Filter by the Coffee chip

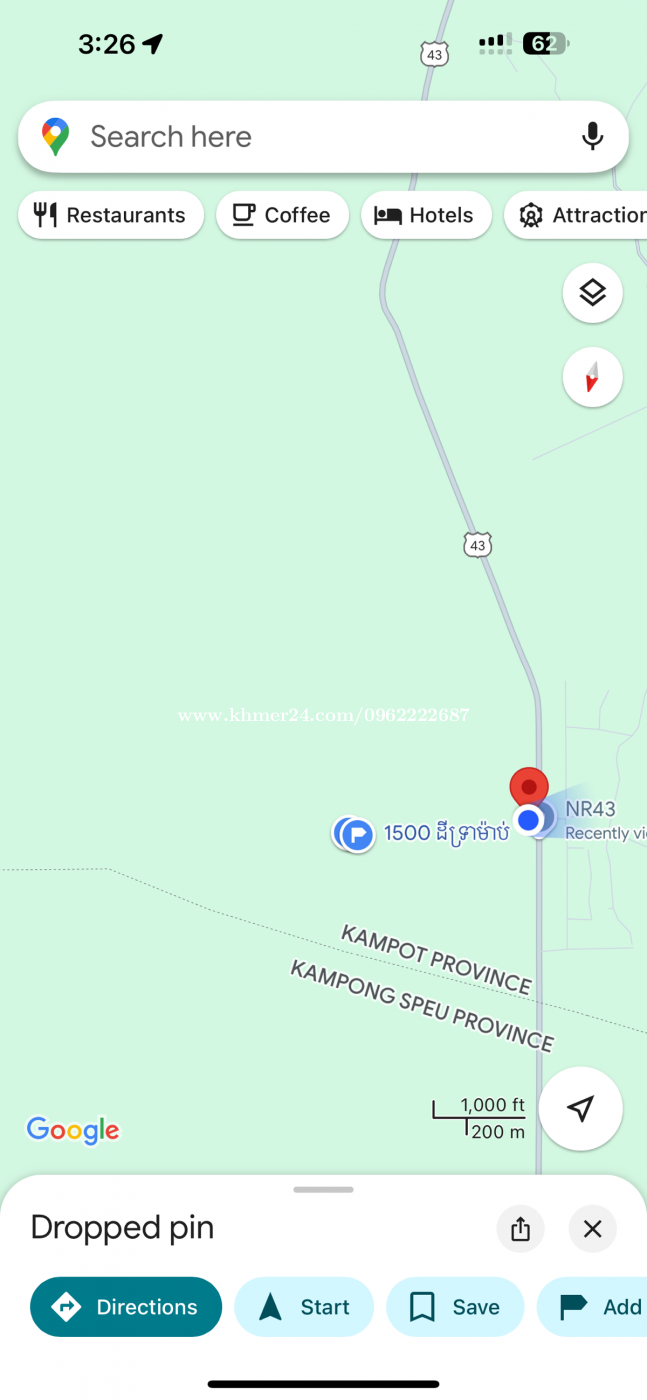(282, 215)
